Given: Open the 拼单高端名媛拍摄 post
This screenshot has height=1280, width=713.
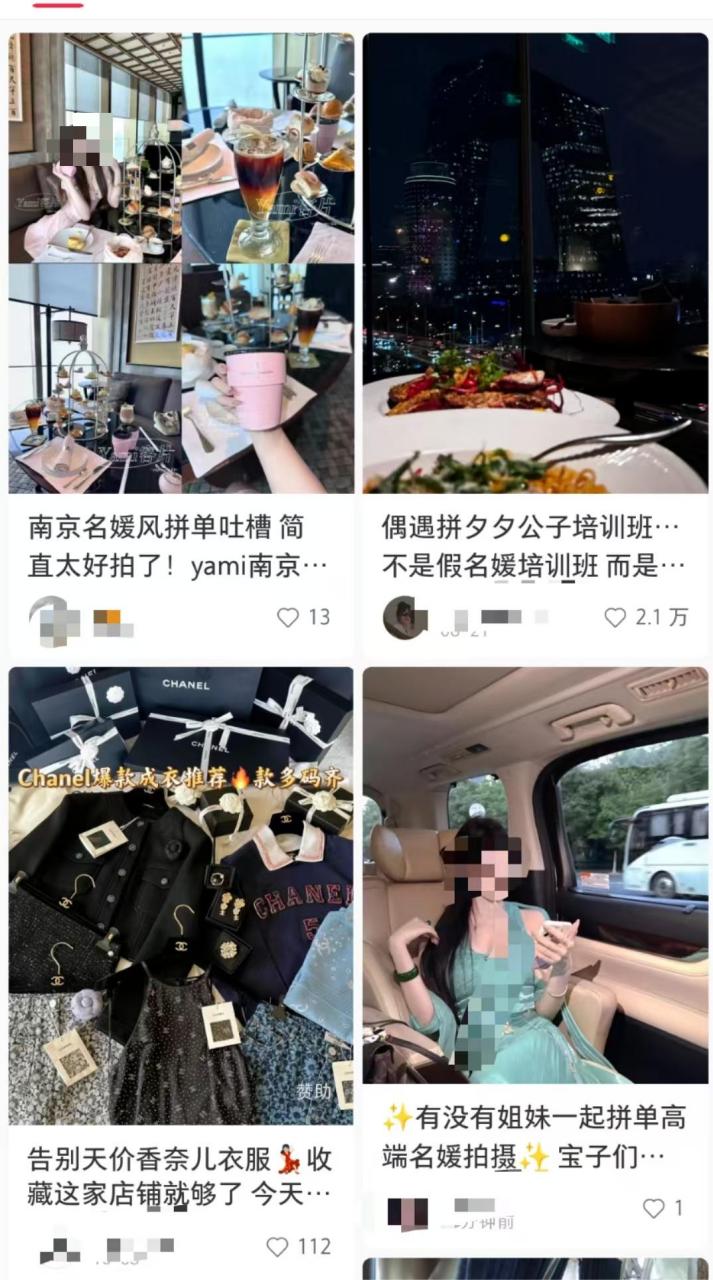Looking at the screenshot, I should (535, 875).
